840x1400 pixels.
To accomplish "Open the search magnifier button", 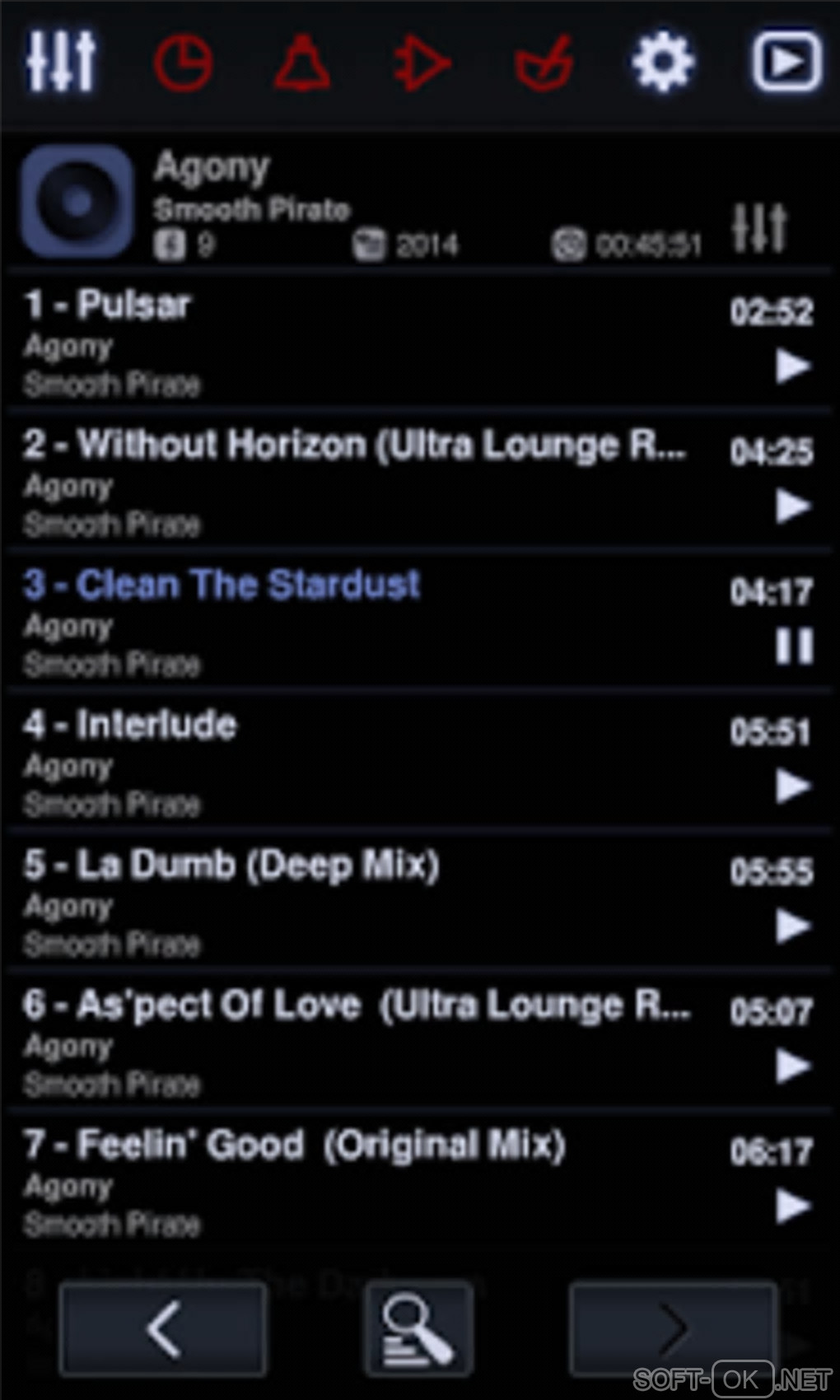I will pyautogui.click(x=418, y=1328).
